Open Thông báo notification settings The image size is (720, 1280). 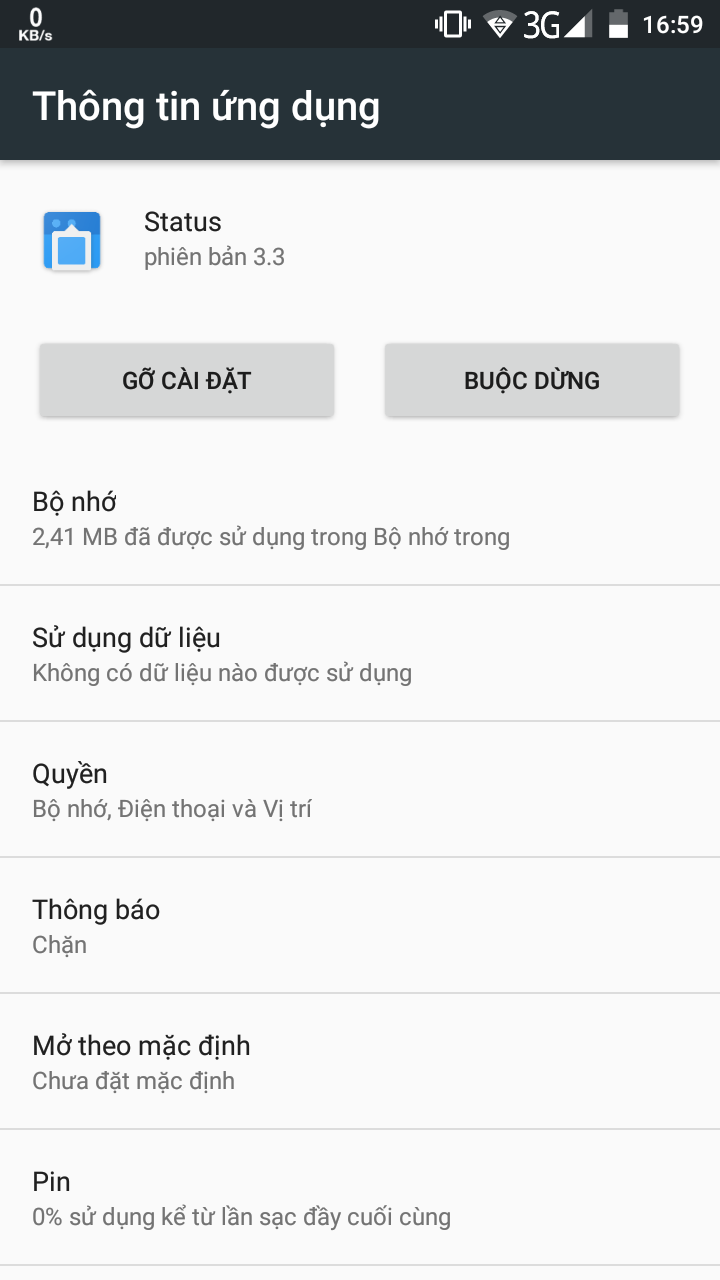coord(360,926)
